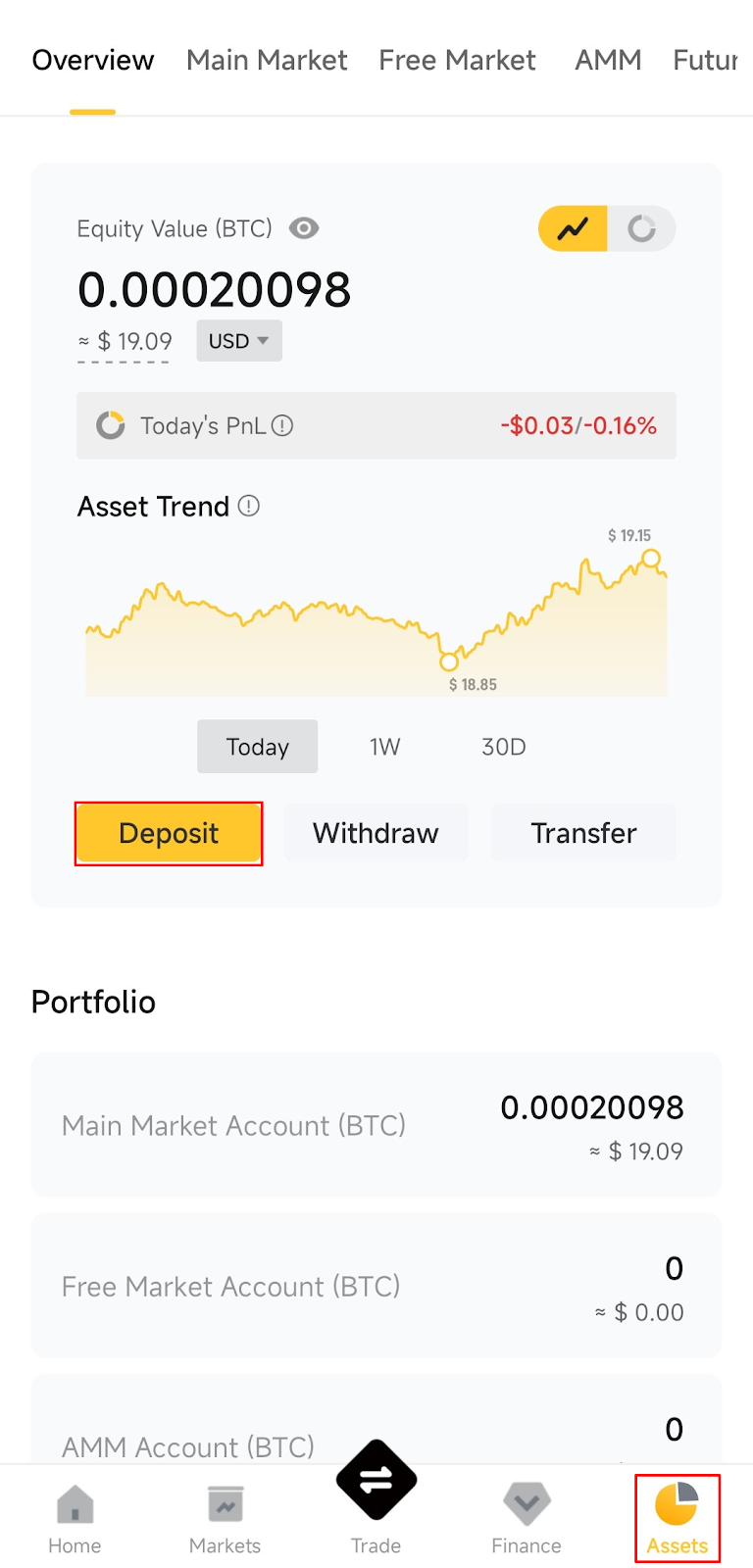The width and height of the screenshot is (753, 1568).
Task: Select the Today trend range
Action: pyautogui.click(x=257, y=747)
